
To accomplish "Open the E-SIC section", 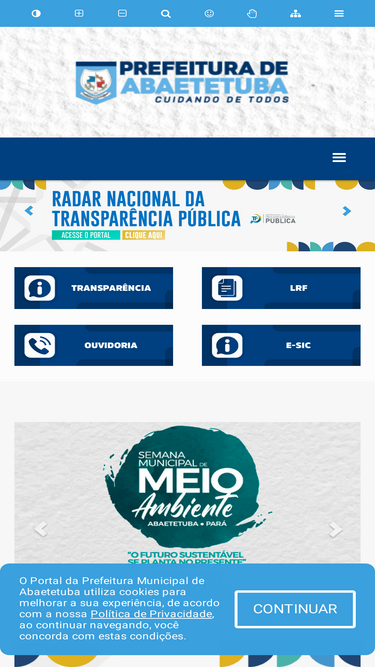I will pyautogui.click(x=281, y=345).
